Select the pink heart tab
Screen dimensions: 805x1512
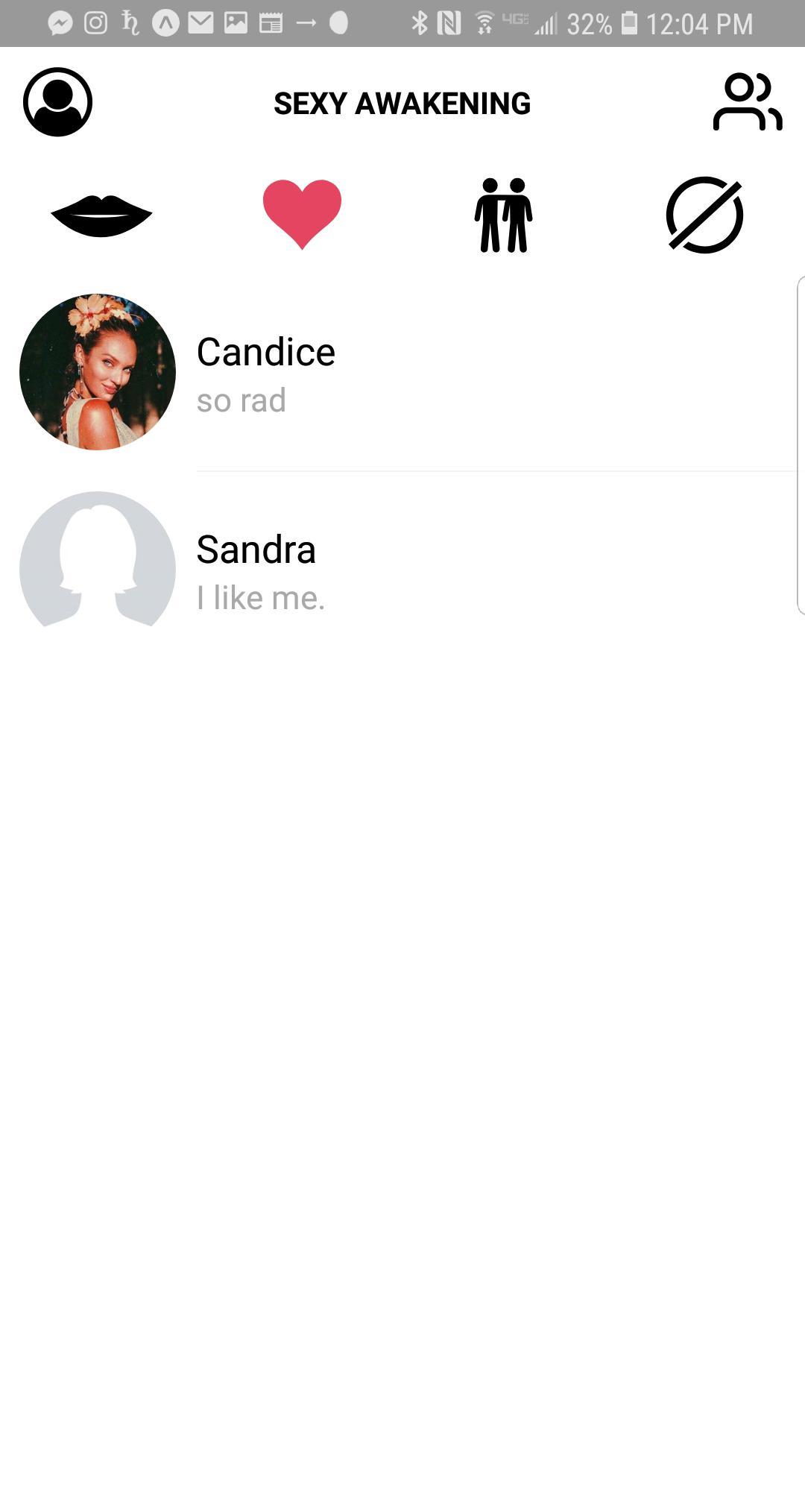[302, 214]
